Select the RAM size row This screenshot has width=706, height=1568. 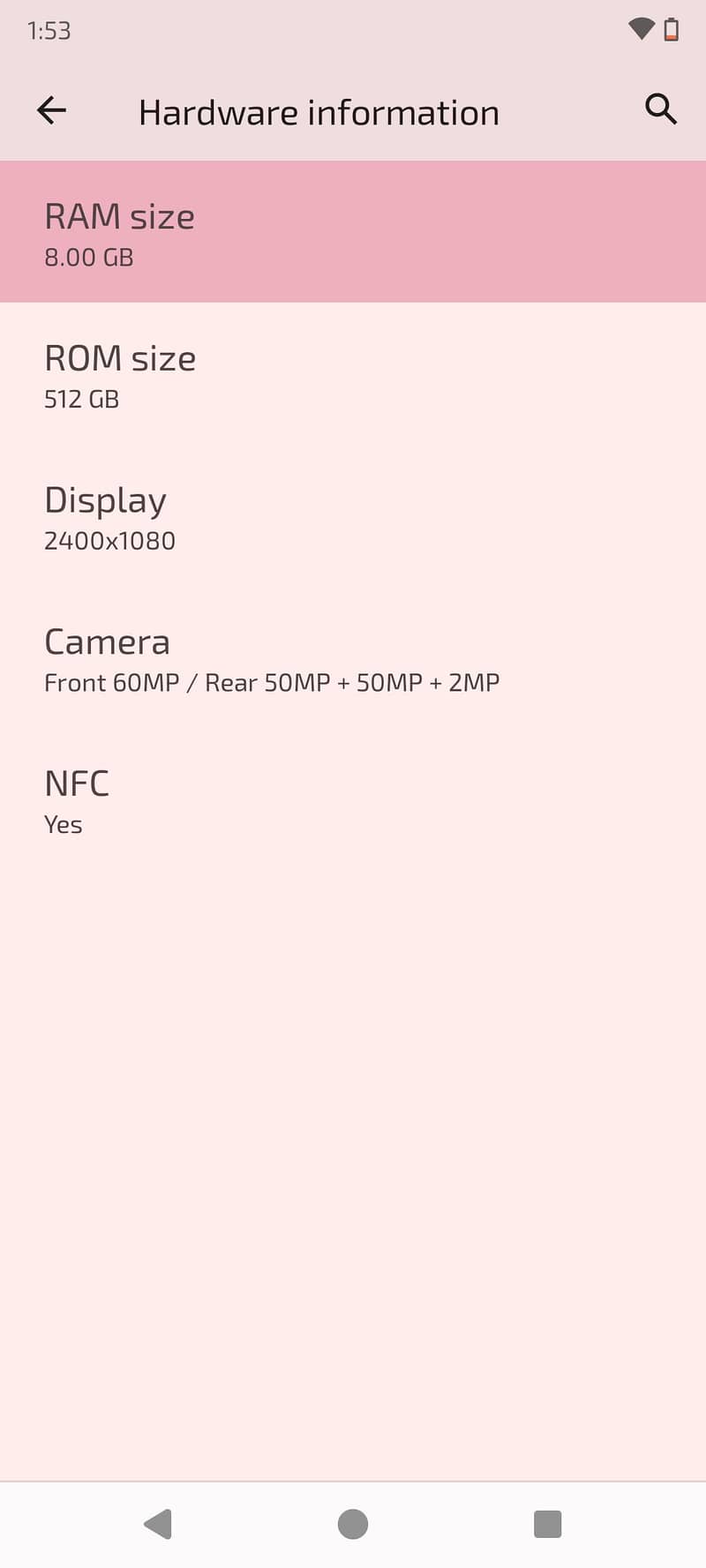click(x=353, y=233)
